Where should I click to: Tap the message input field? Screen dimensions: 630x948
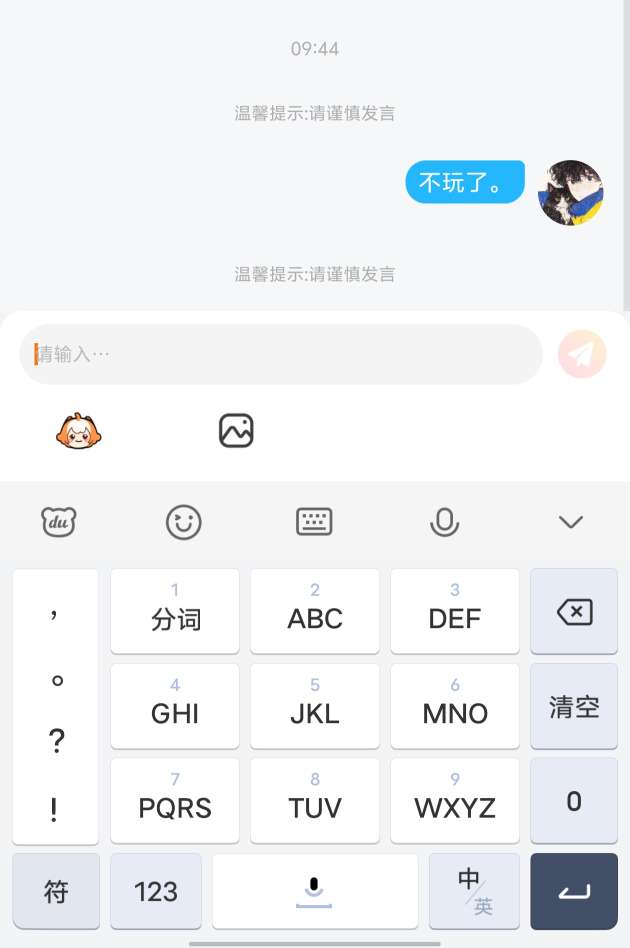[280, 354]
